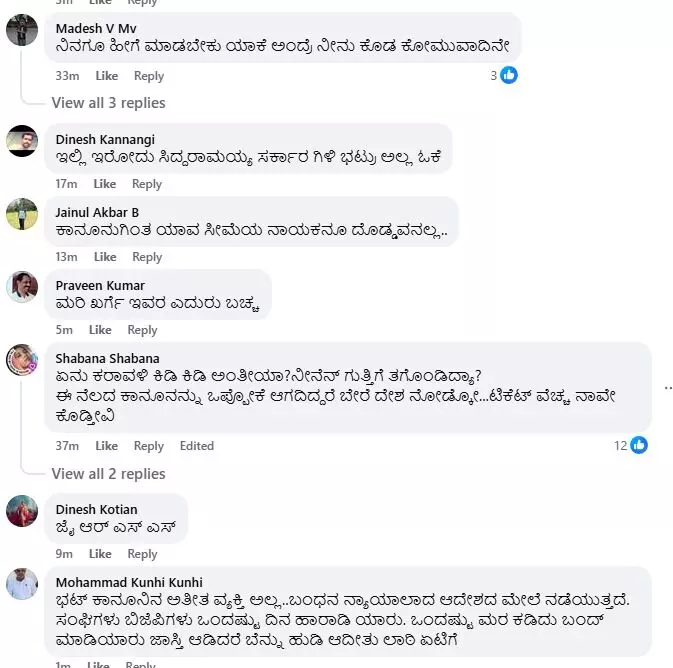Like Madesh V Mv's comment

pyautogui.click(x=106, y=76)
